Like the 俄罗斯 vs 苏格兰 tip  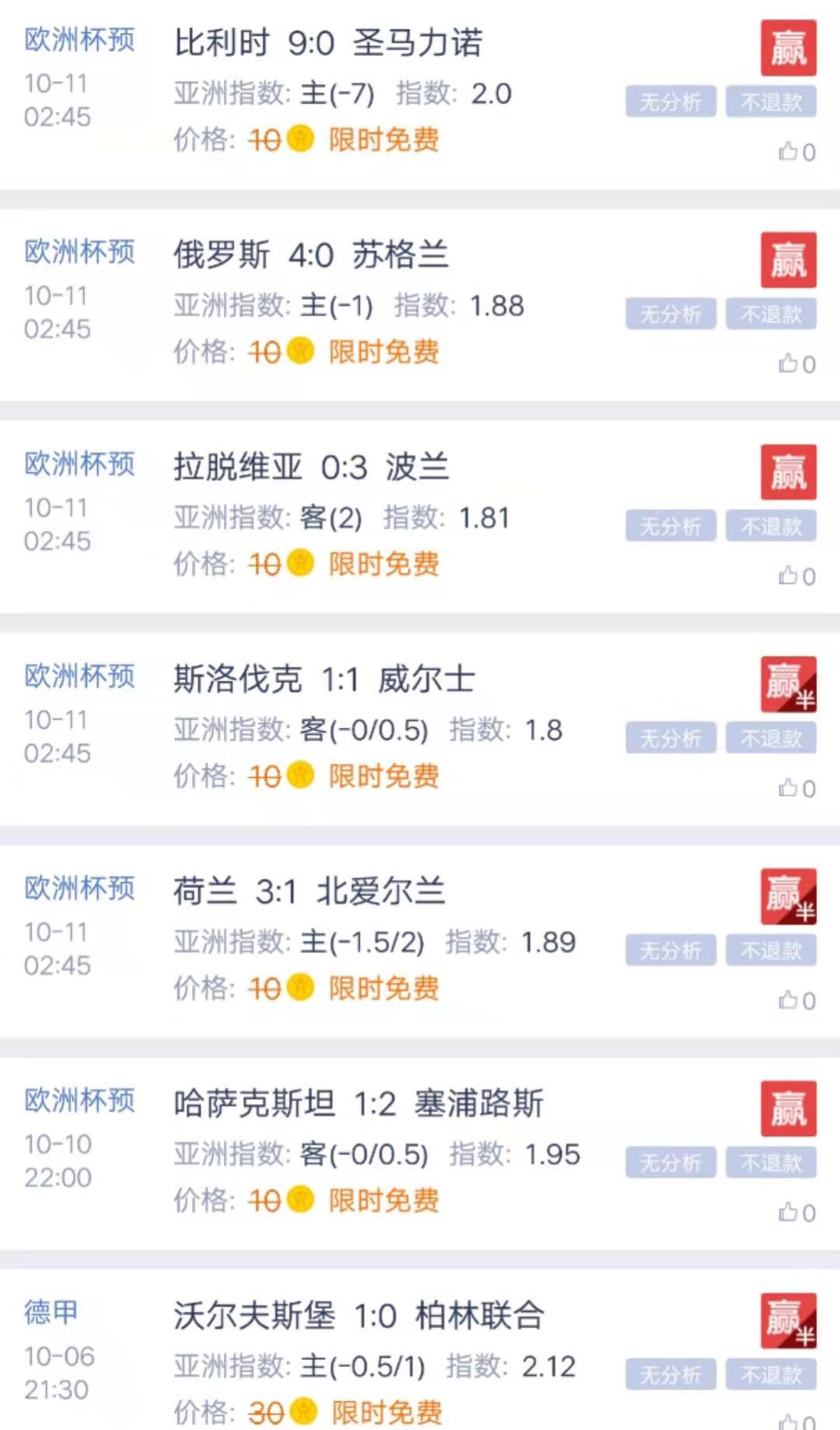coord(789,364)
